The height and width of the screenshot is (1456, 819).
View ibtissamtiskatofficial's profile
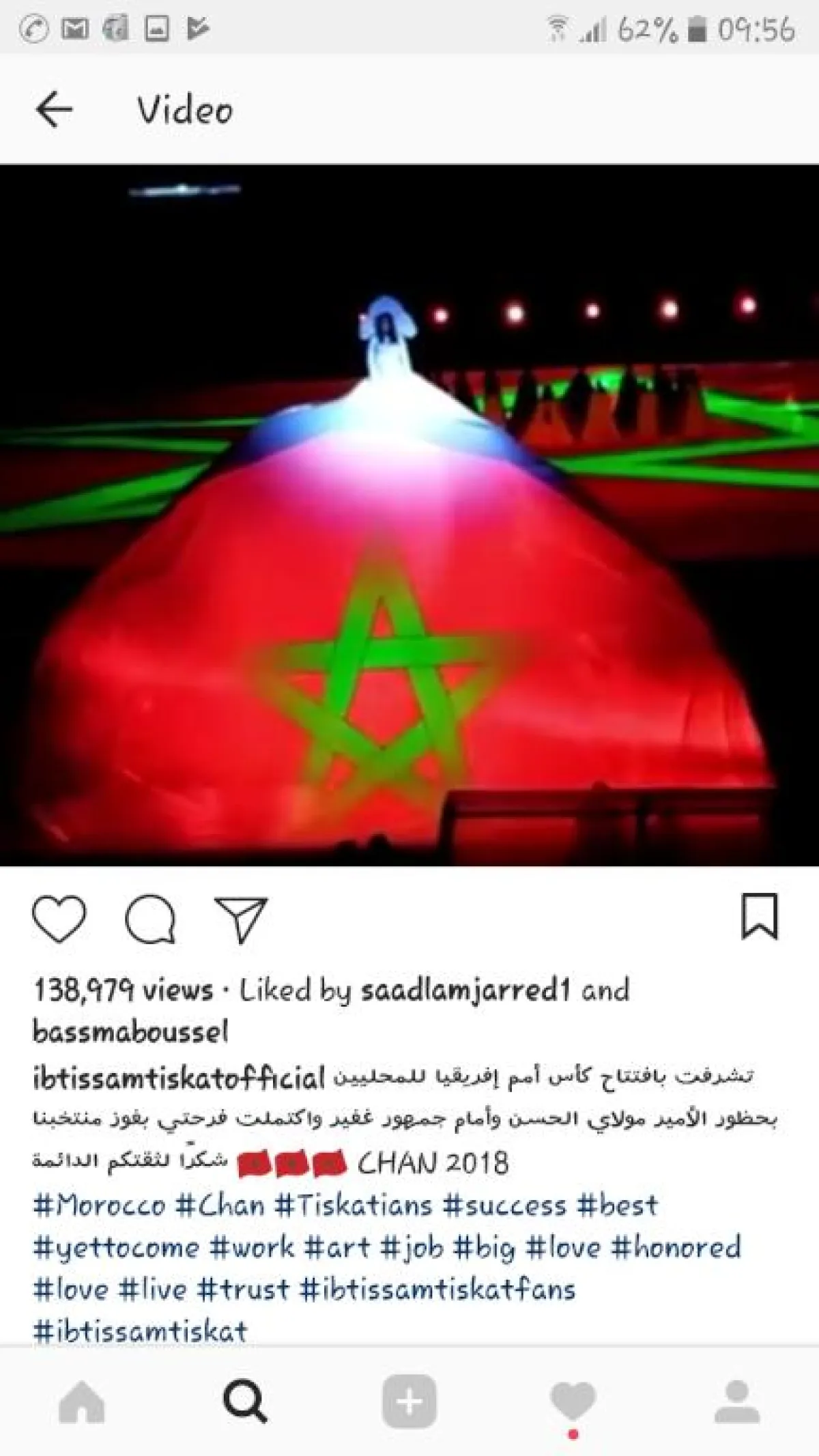point(179,1078)
